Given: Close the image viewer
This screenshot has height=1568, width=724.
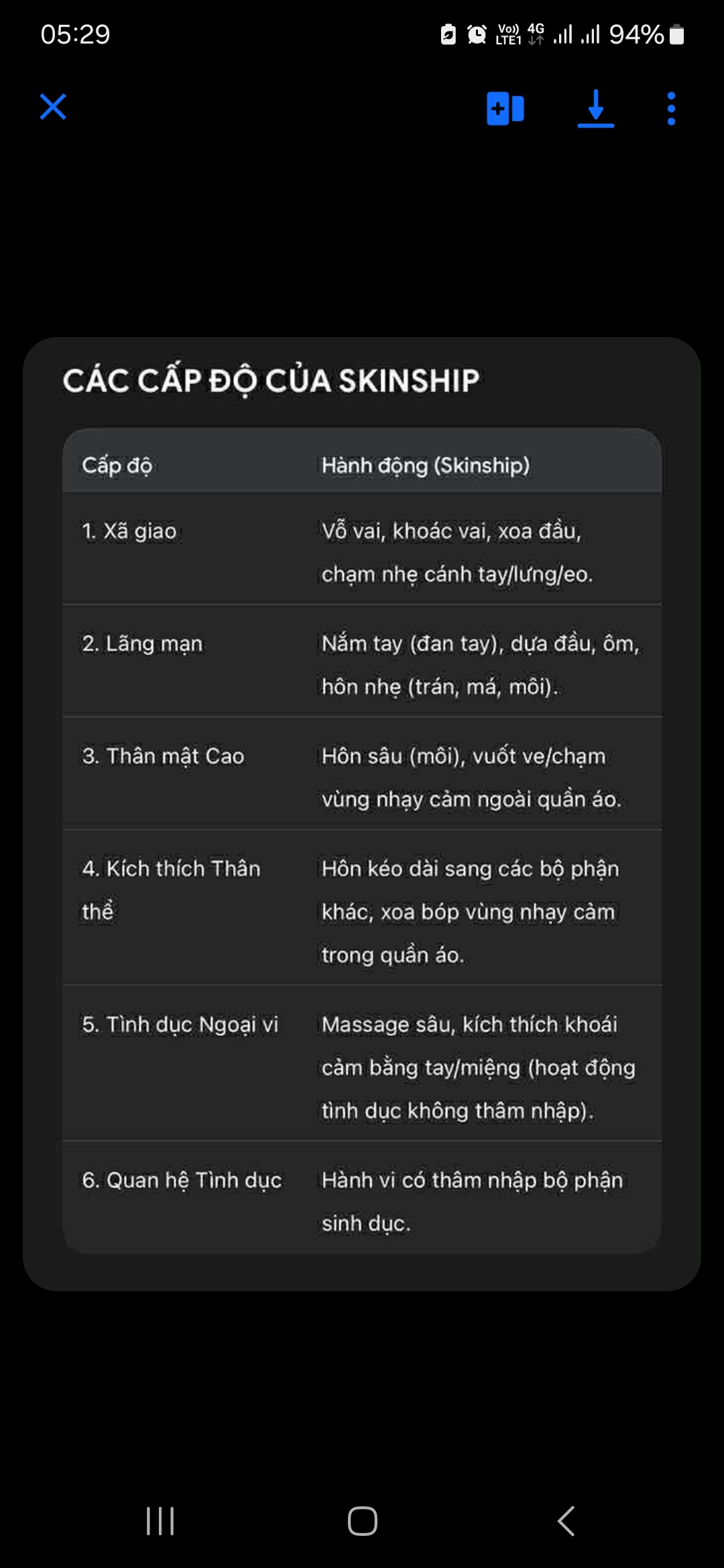Looking at the screenshot, I should coord(53,107).
